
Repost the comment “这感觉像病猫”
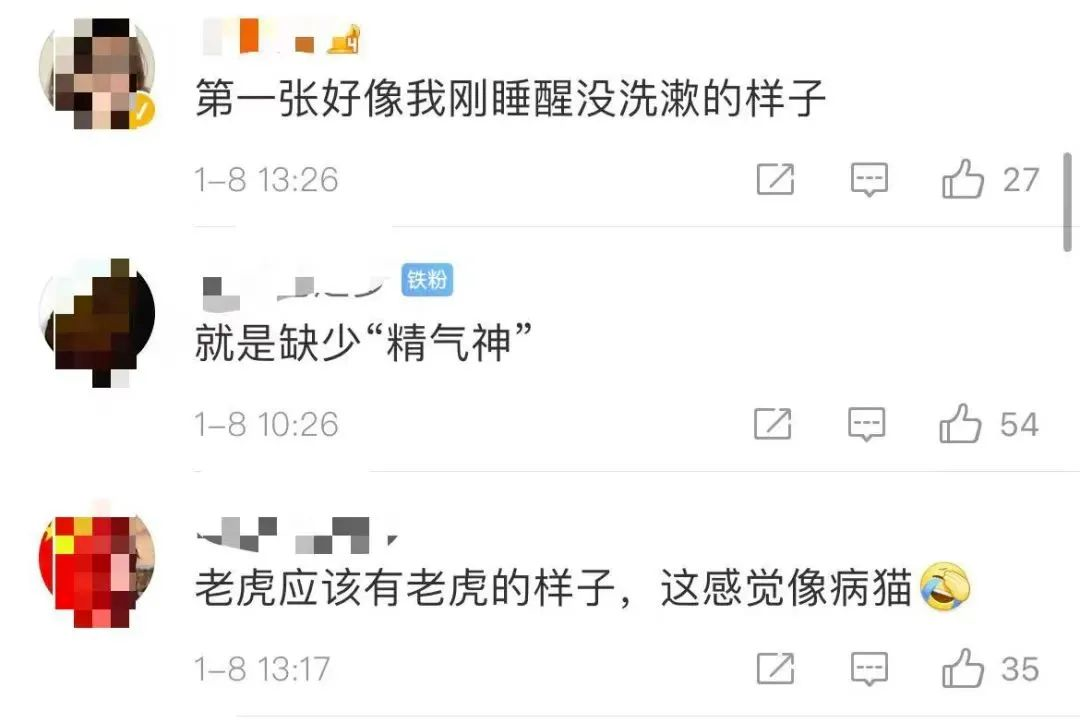click(775, 668)
